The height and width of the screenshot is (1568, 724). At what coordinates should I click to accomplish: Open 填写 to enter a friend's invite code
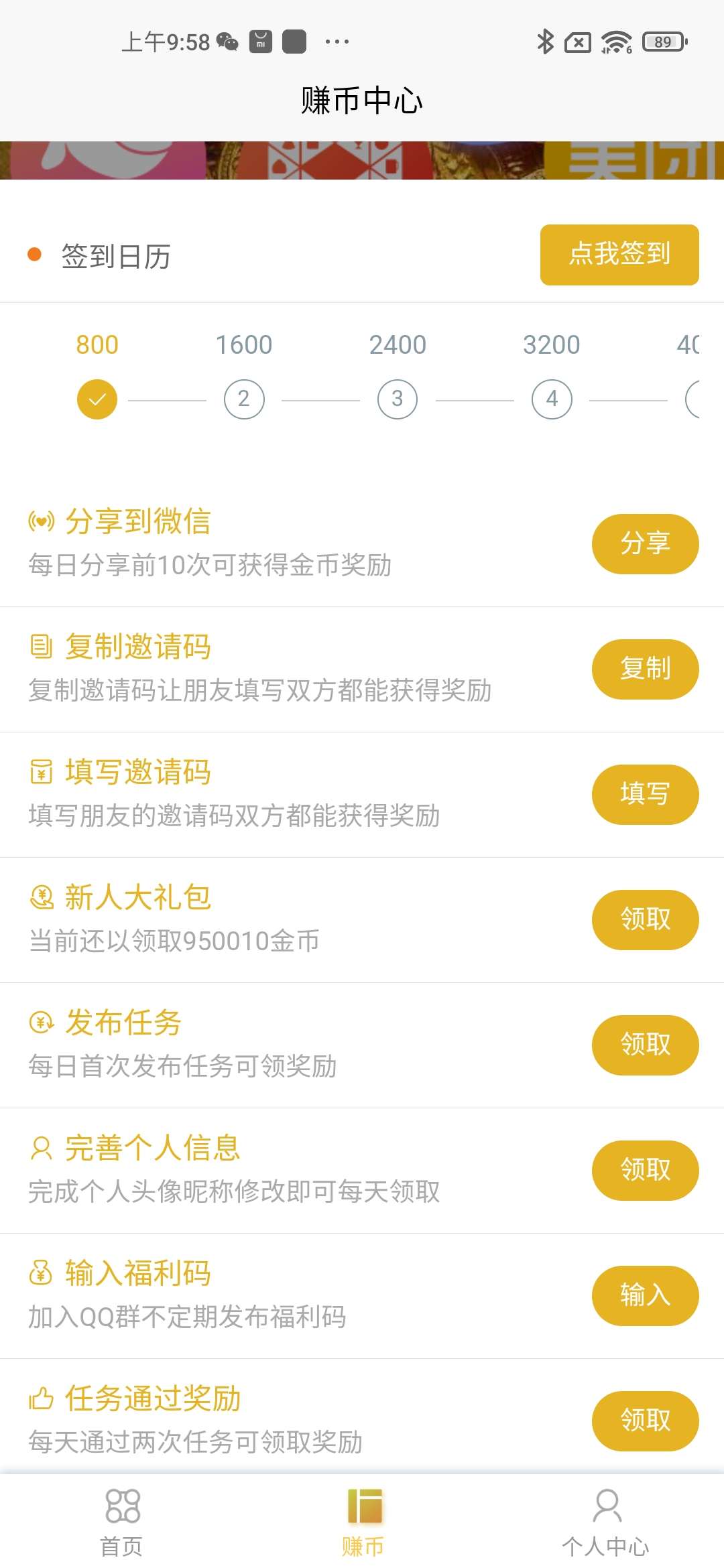645,794
